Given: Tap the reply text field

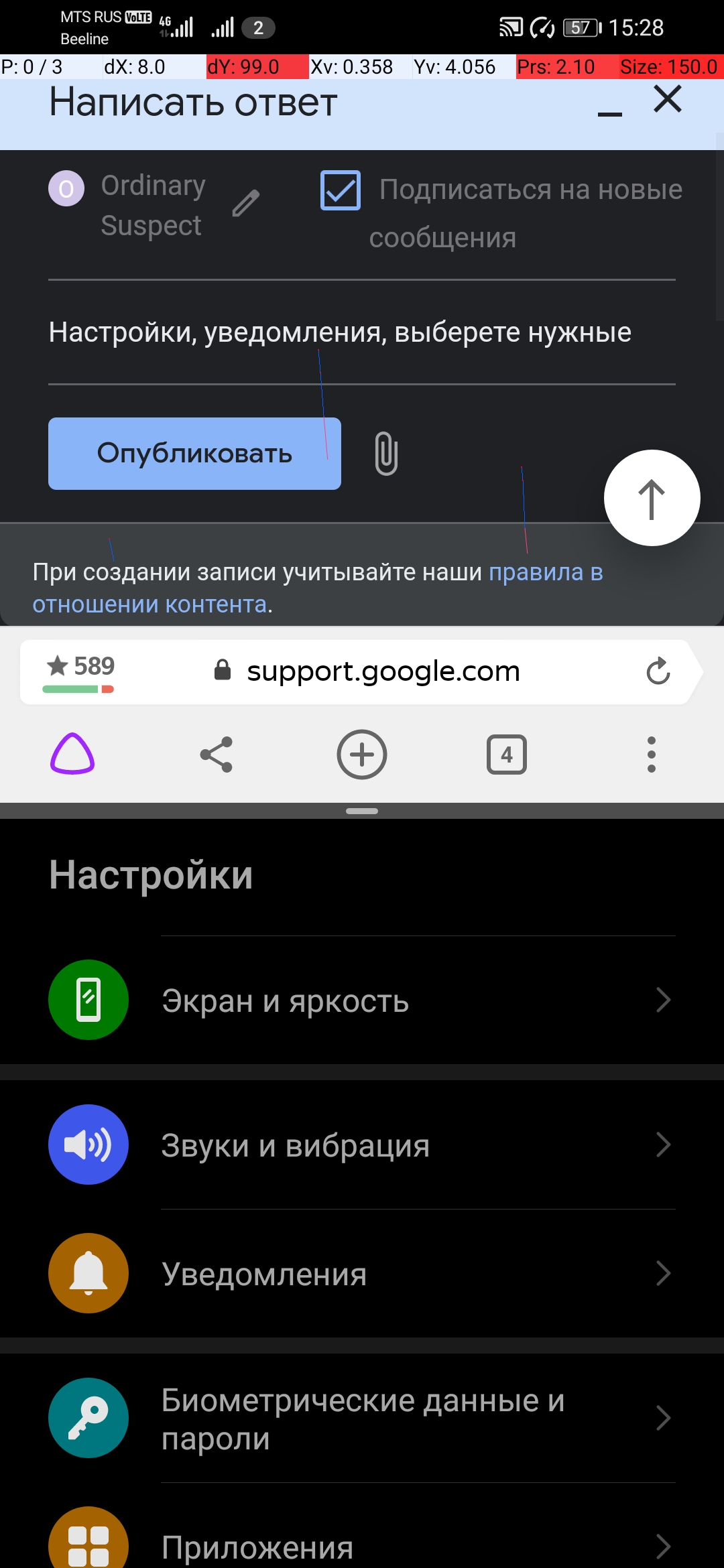Looking at the screenshot, I should point(361,333).
